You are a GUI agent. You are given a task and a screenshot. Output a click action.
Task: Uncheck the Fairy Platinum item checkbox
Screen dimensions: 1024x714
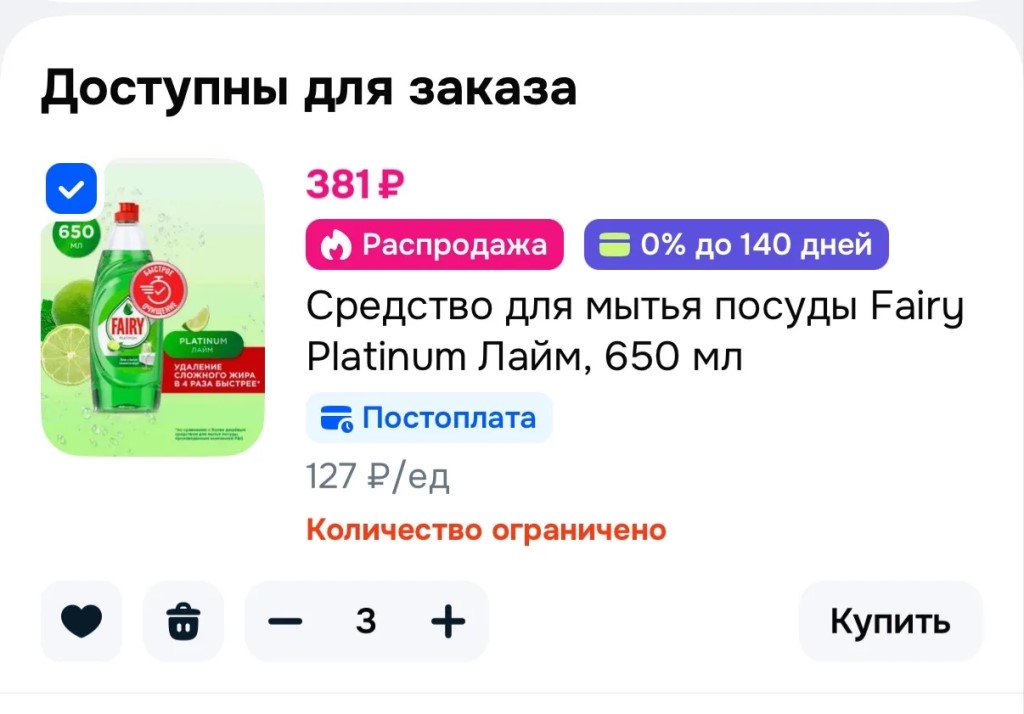pos(71,188)
